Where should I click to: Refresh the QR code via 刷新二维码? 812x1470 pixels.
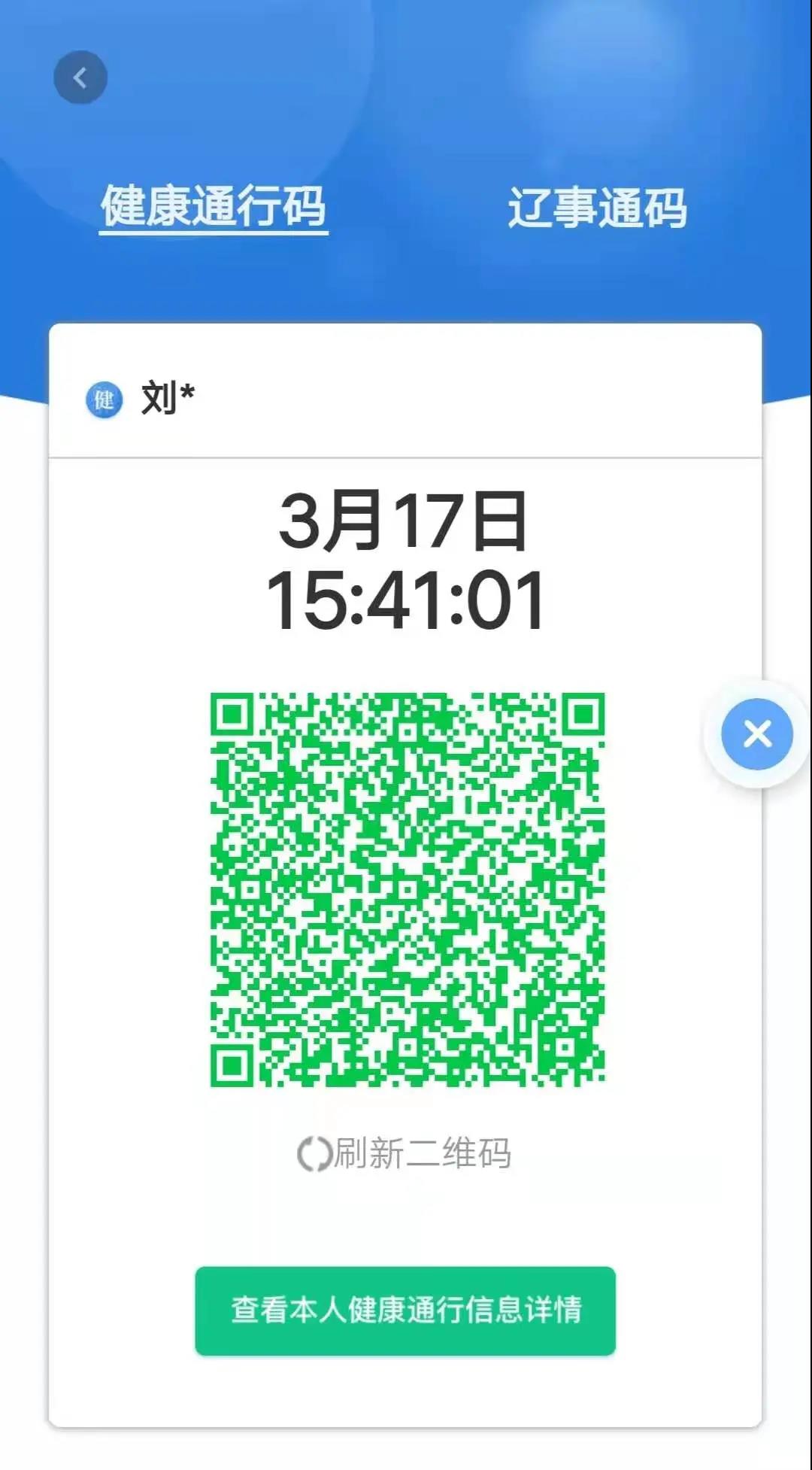[x=404, y=1153]
